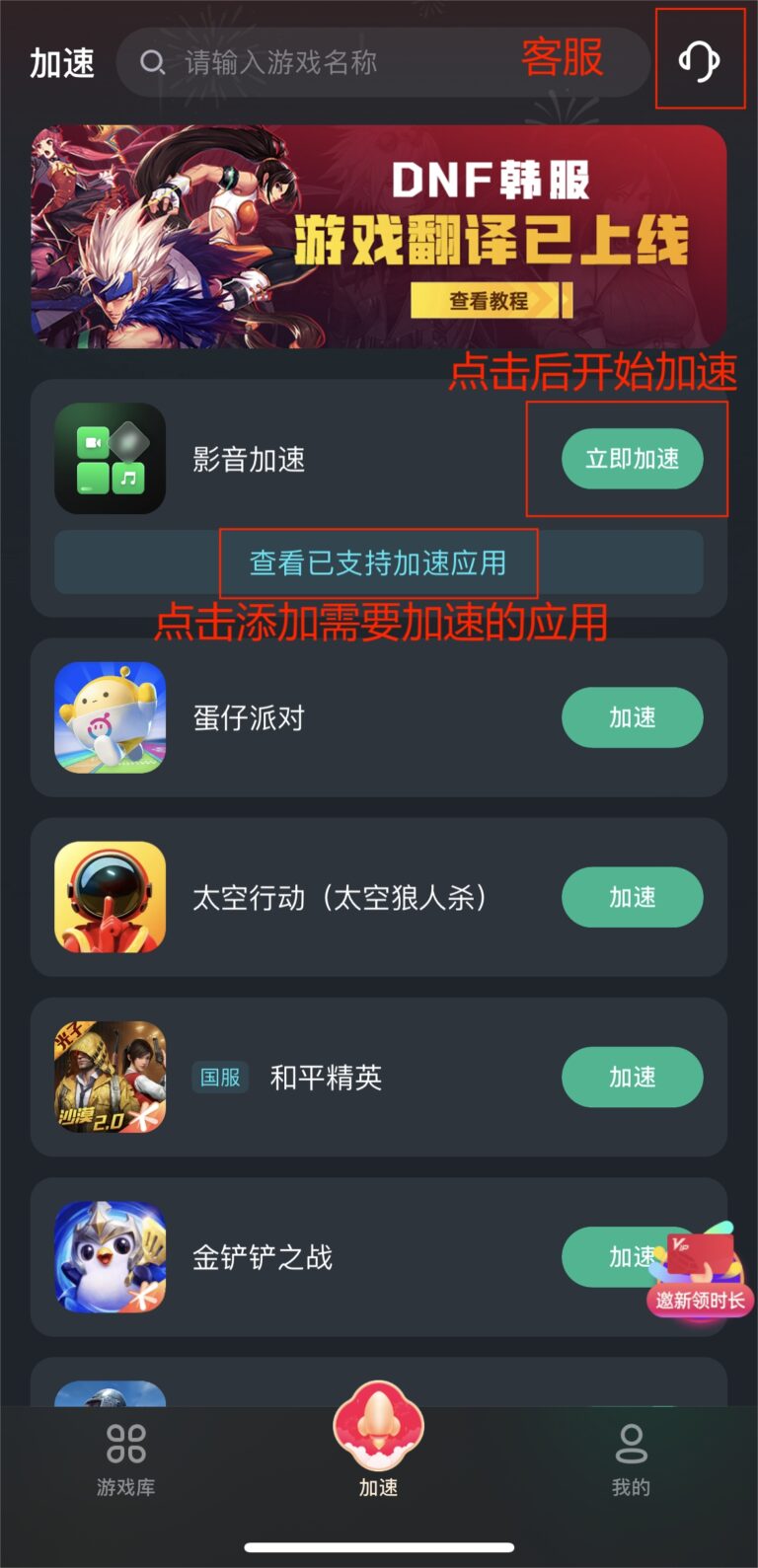Click the 影音加速 video-music app icon
The height and width of the screenshot is (1568, 758).
click(x=110, y=458)
